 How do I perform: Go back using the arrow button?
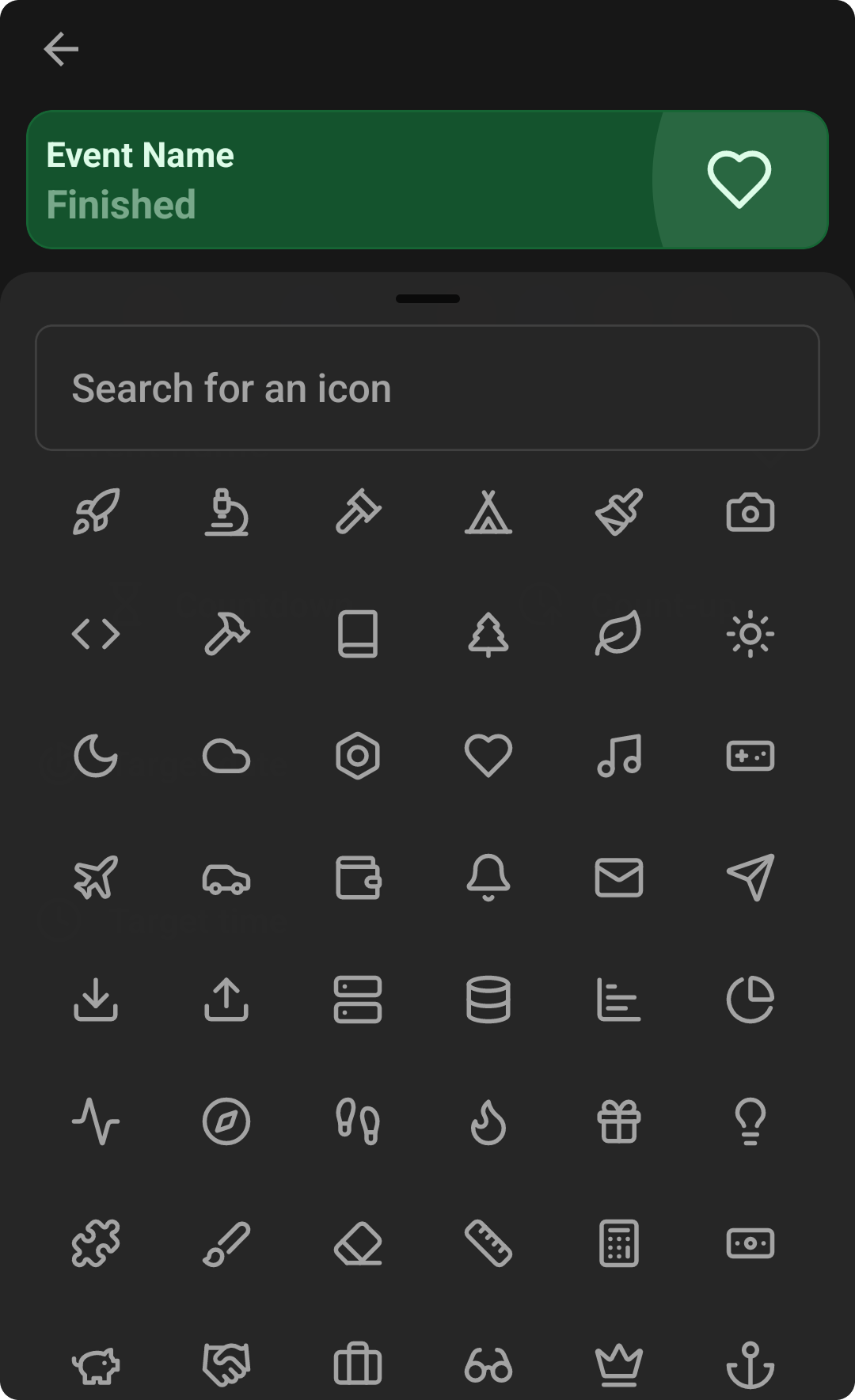[x=61, y=48]
